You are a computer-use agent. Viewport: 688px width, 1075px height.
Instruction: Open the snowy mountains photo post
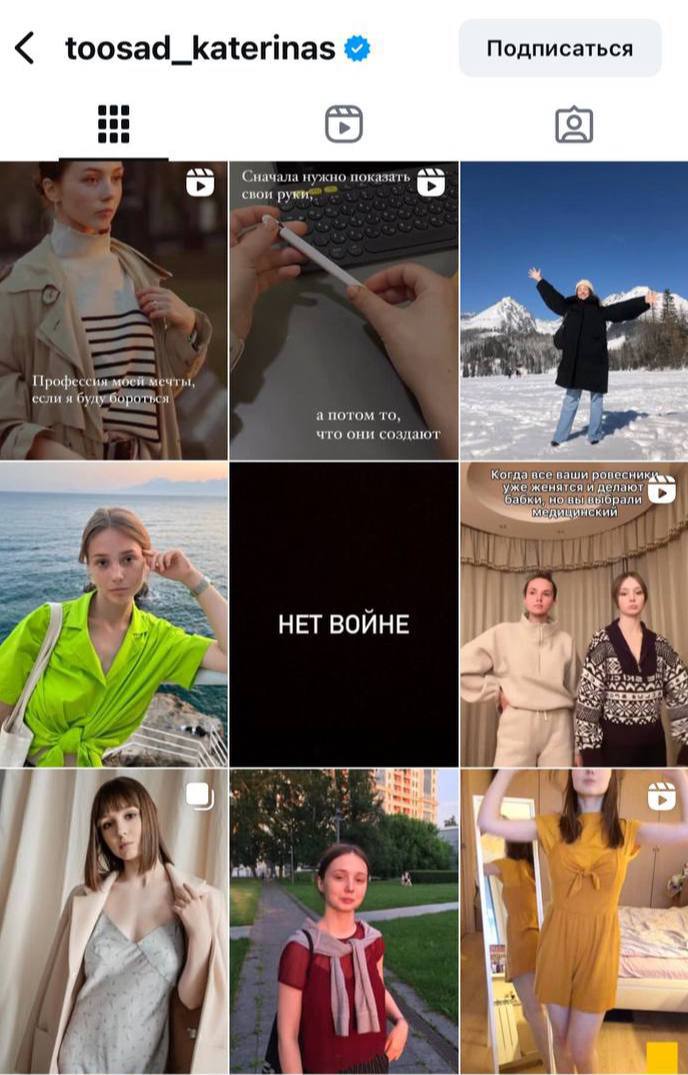[574, 310]
